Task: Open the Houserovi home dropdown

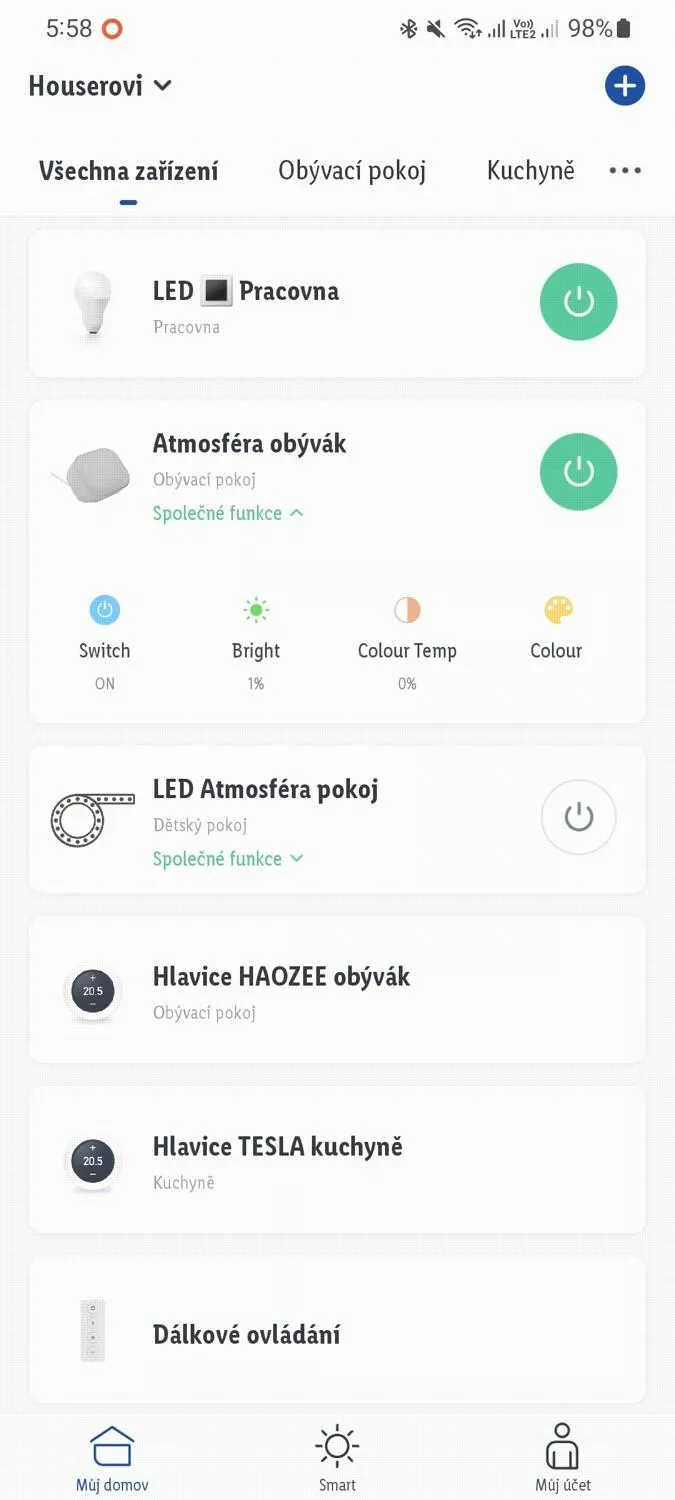Action: [100, 86]
